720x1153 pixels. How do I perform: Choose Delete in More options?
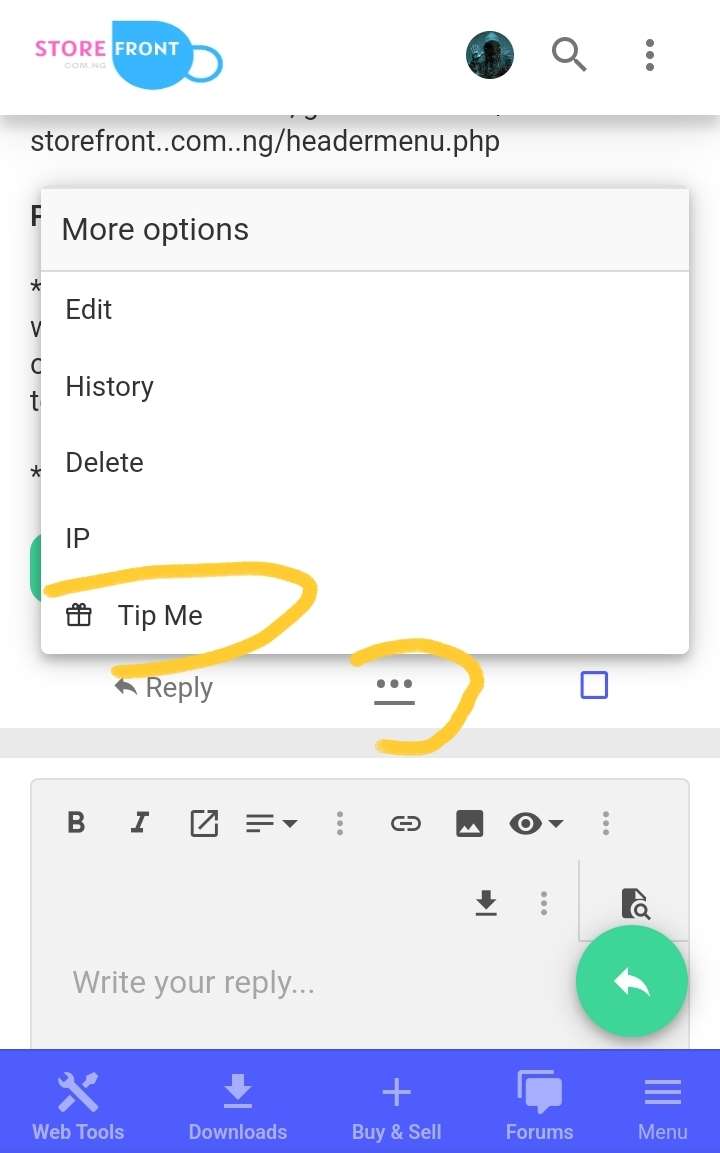tap(104, 462)
